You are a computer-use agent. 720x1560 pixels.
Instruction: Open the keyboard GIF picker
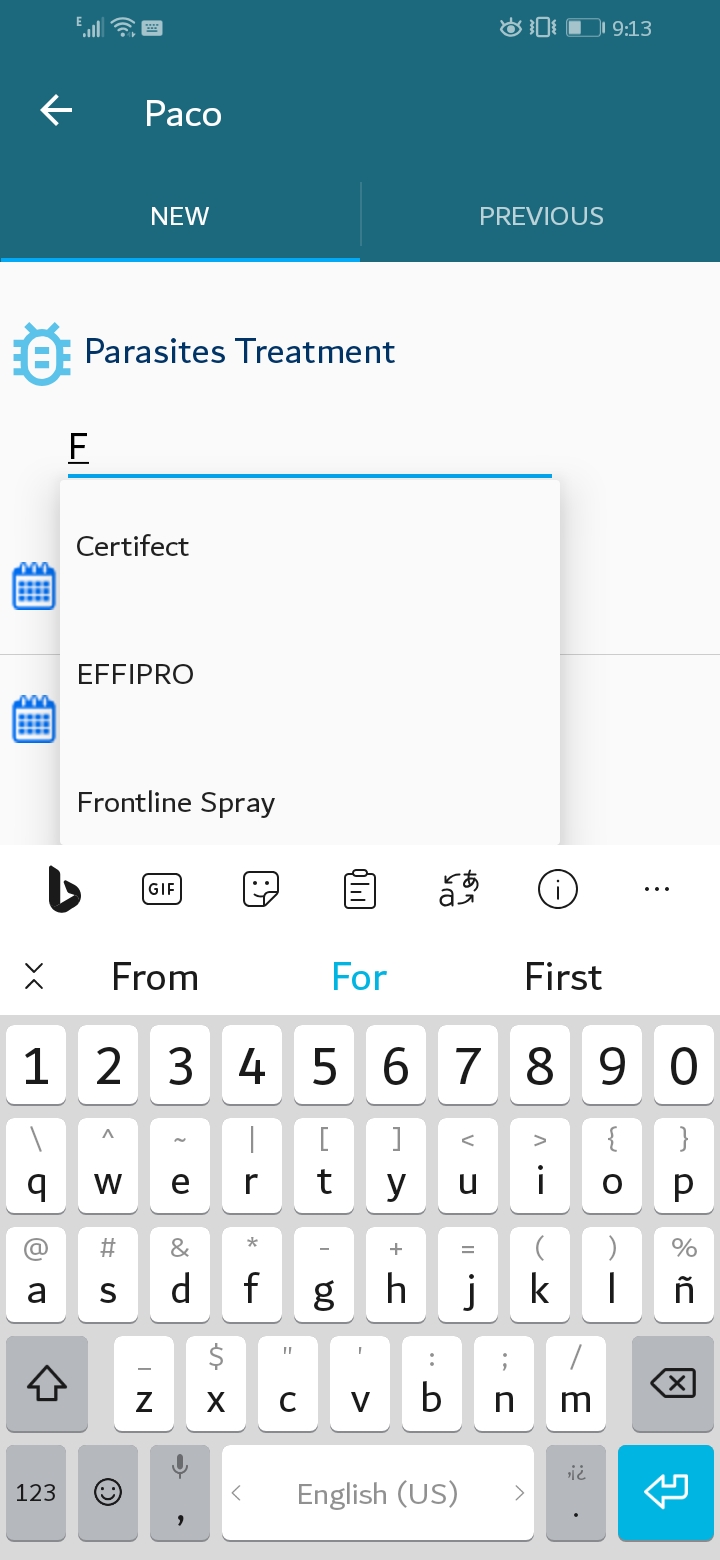(162, 888)
